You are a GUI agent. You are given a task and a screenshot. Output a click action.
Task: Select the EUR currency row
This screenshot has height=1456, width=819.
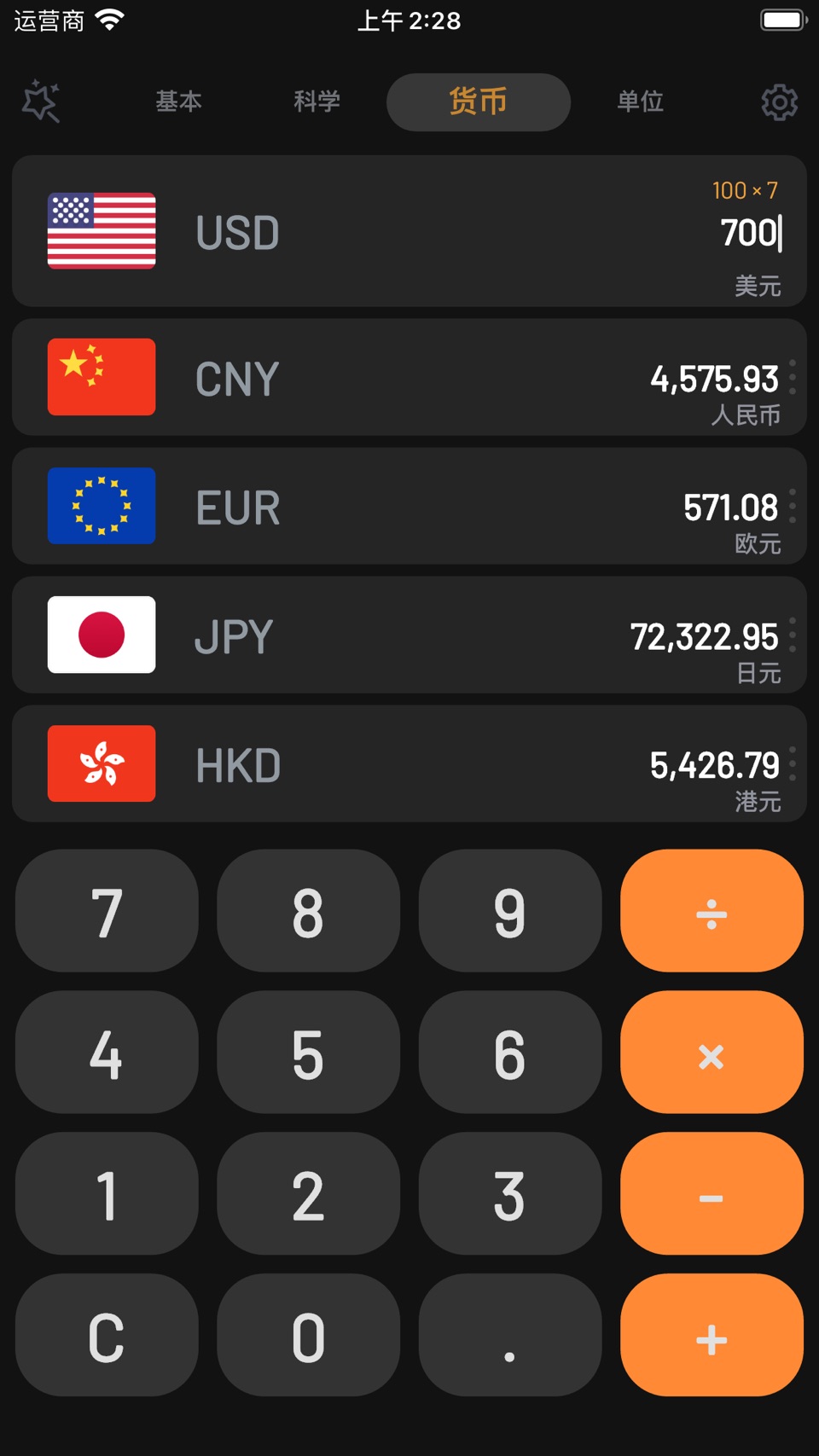409,506
